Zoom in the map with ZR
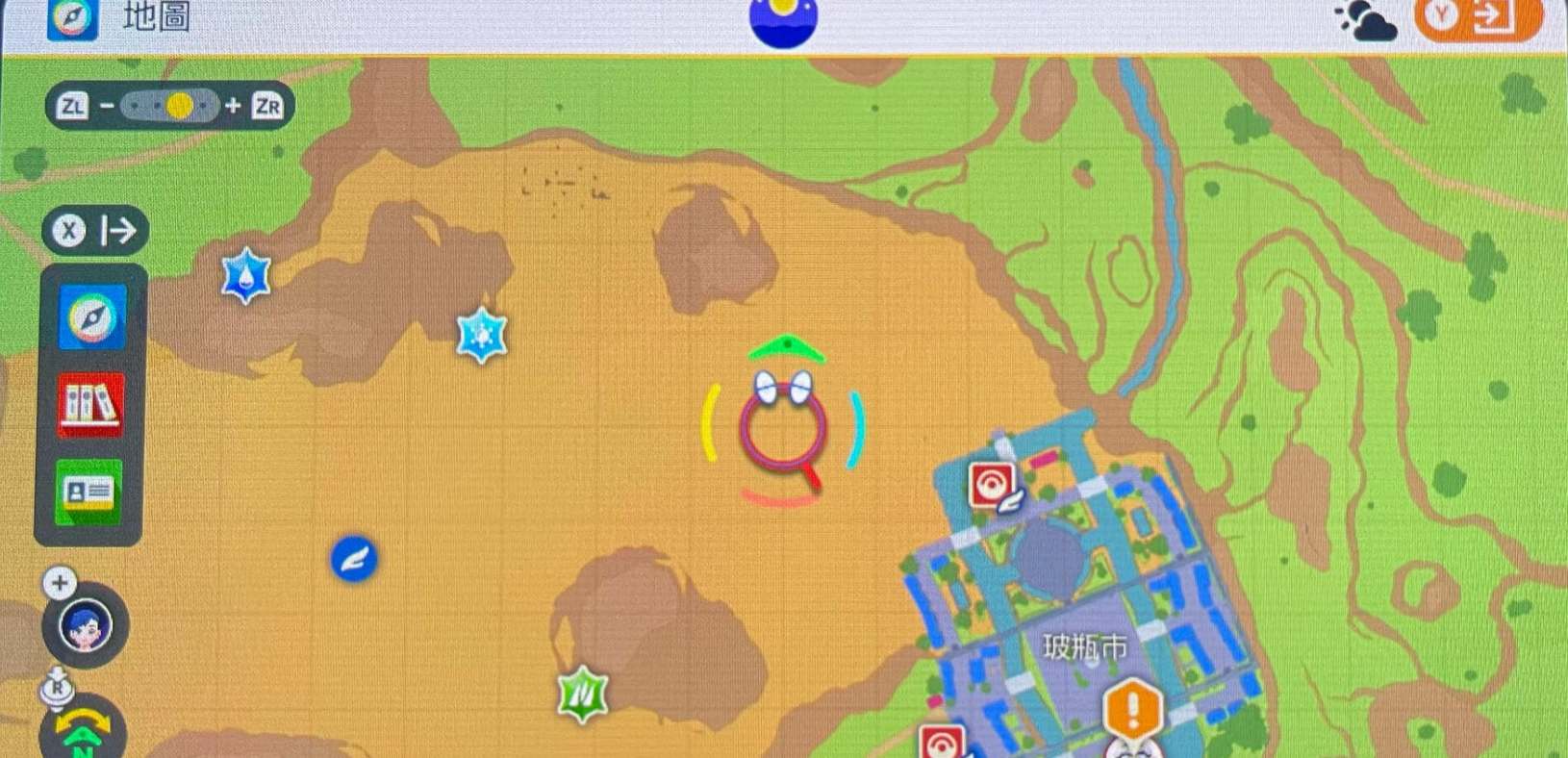This screenshot has width=1568, height=758. (267, 106)
